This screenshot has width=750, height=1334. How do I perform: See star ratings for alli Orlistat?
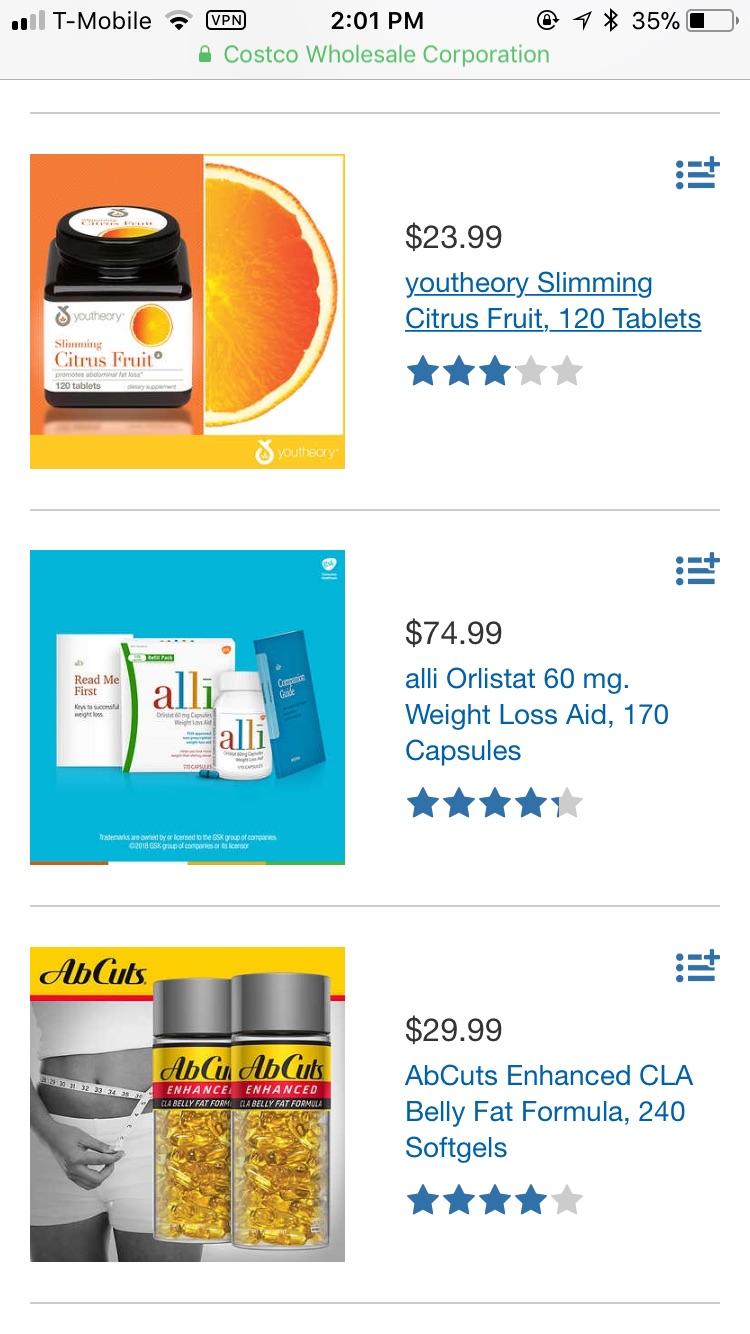point(494,803)
